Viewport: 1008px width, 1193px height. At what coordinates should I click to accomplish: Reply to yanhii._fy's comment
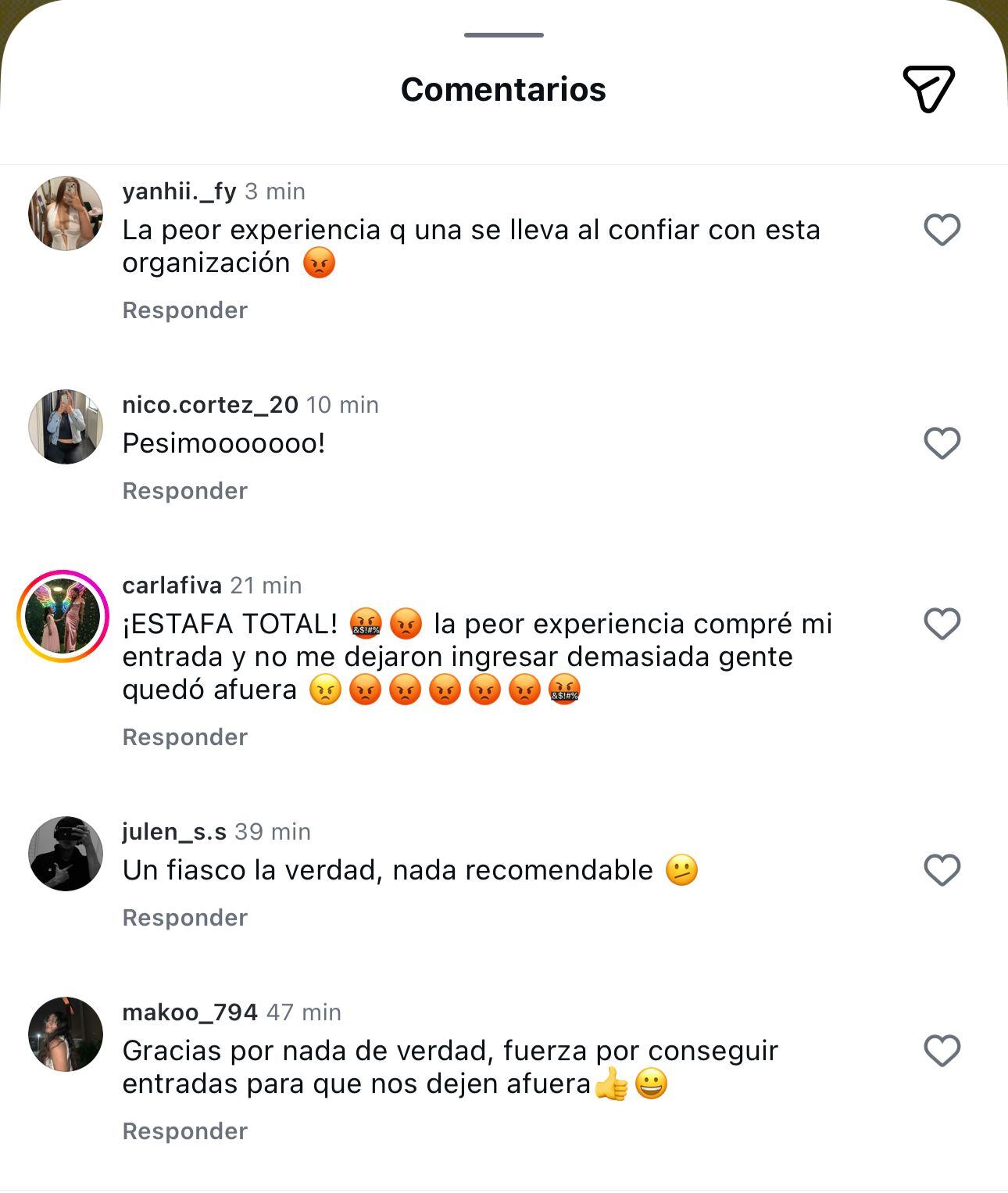pos(184,310)
